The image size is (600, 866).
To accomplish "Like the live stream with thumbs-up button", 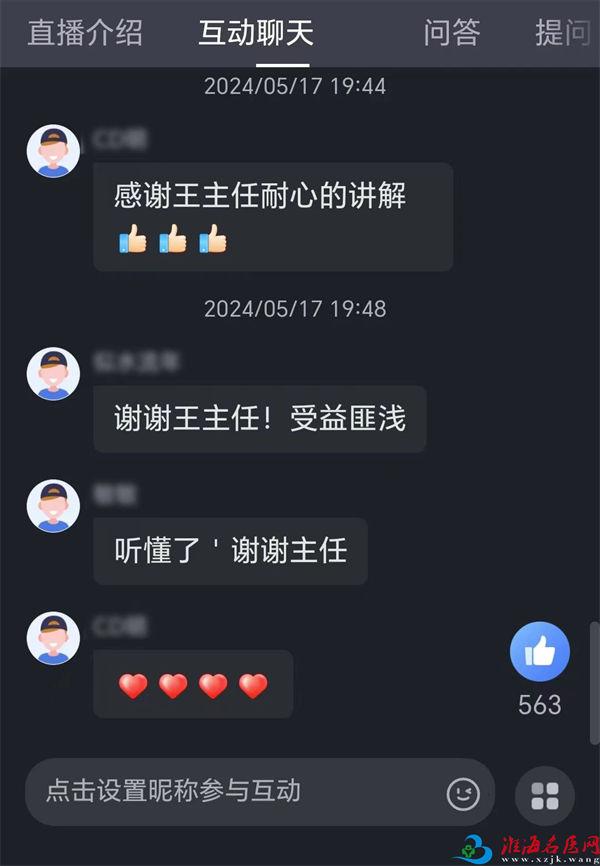I will (x=540, y=653).
